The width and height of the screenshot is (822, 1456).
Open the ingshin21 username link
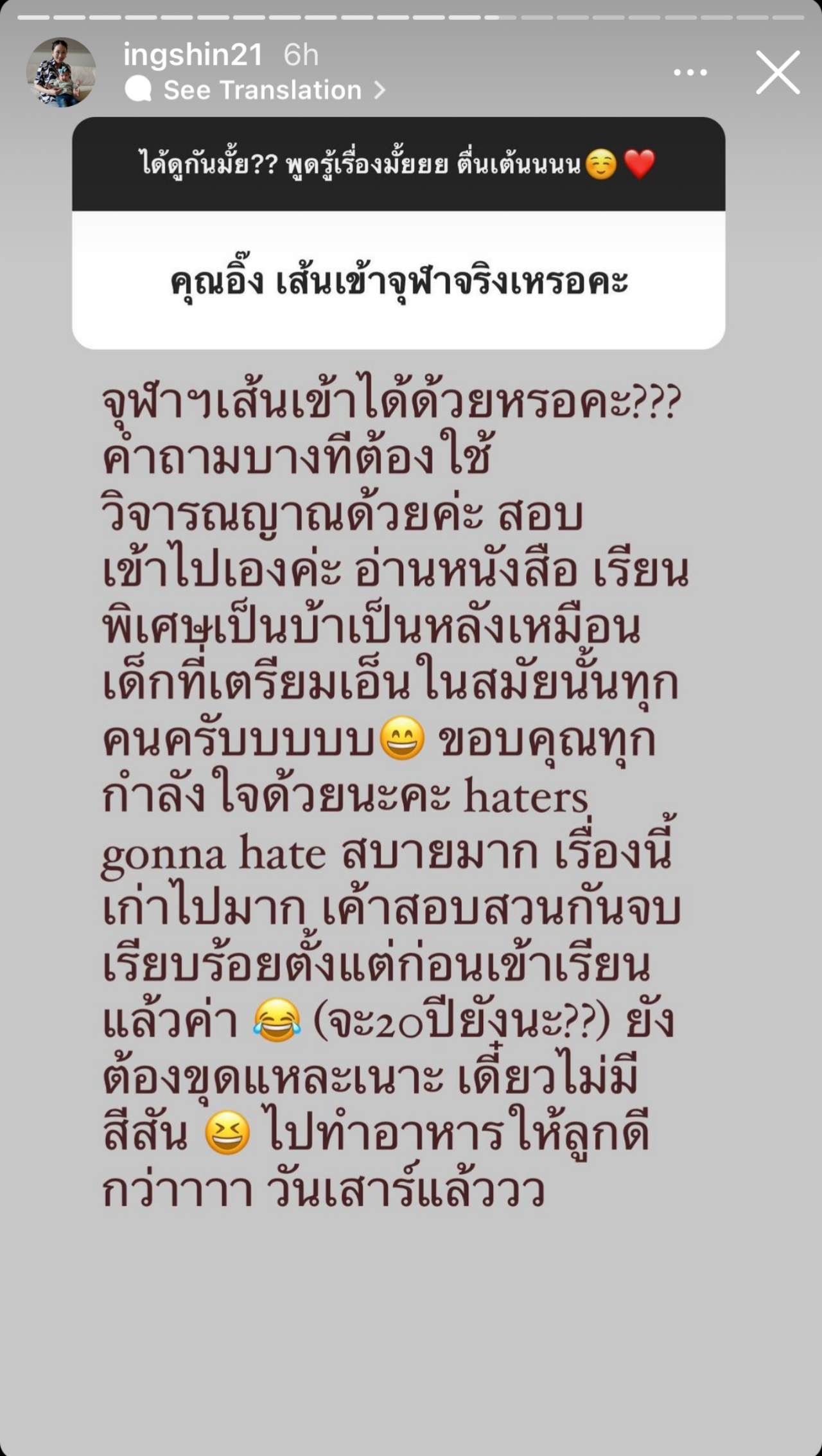point(193,55)
